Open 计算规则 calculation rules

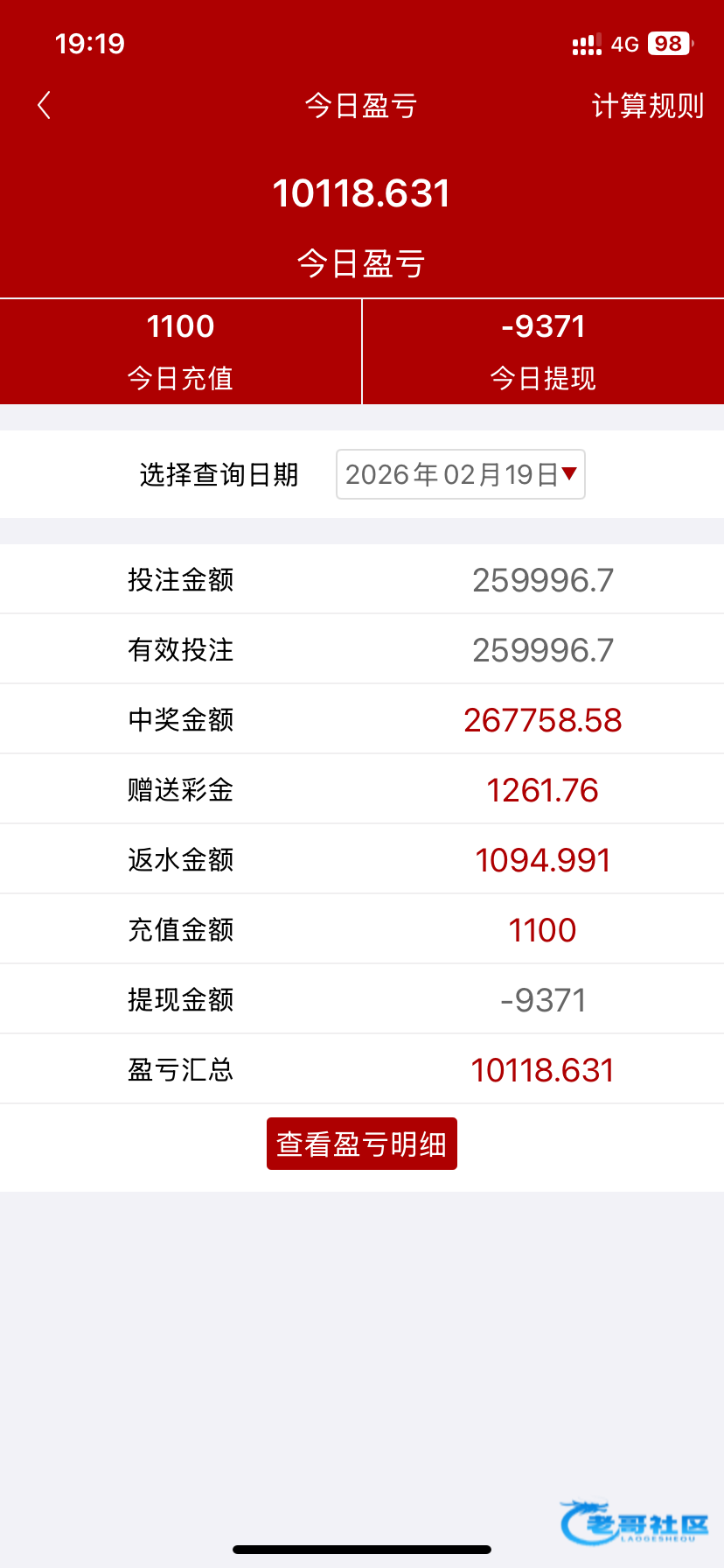click(x=647, y=106)
